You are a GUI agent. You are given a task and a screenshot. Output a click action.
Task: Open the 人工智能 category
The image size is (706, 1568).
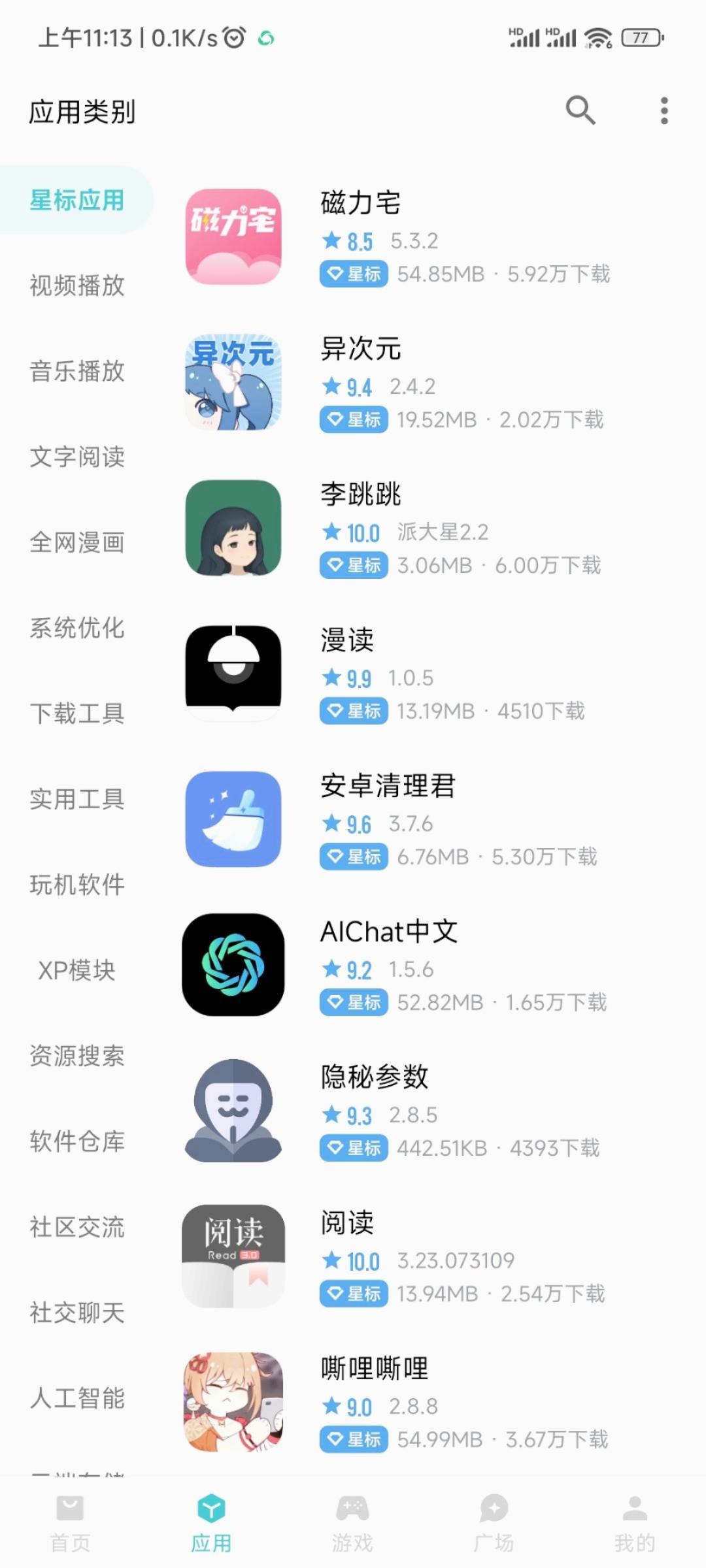point(77,1398)
